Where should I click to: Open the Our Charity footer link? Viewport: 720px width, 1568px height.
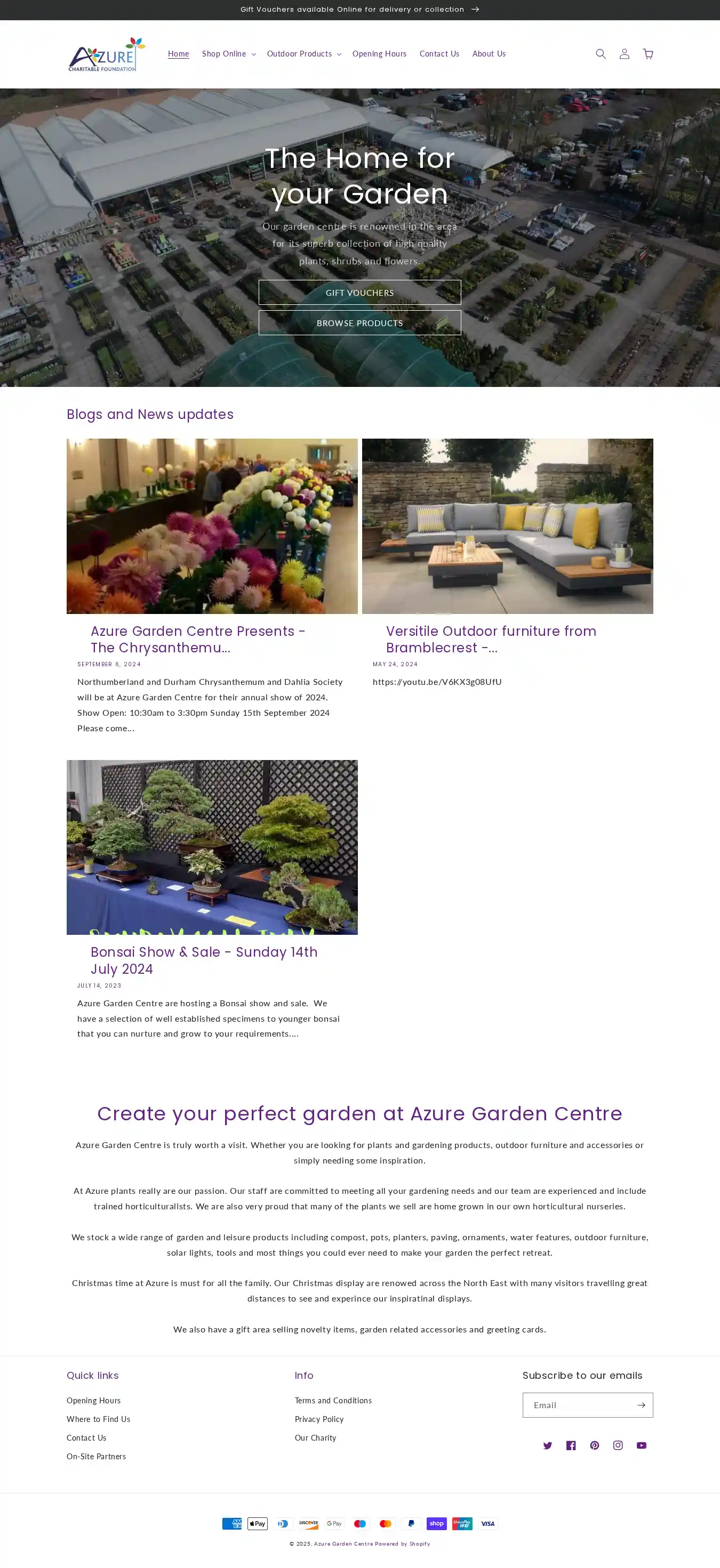[315, 1438]
